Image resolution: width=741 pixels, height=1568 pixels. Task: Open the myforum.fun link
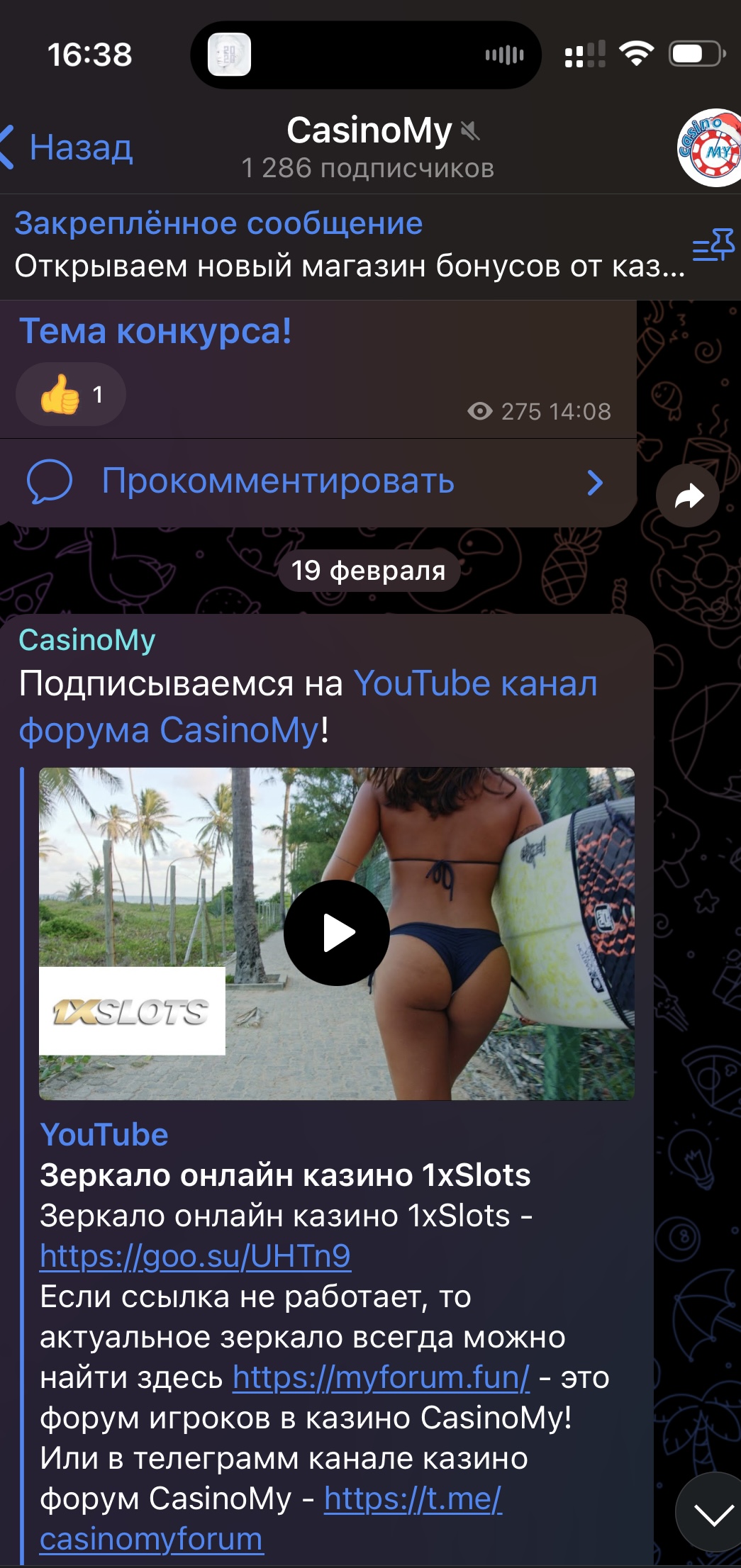click(x=381, y=1377)
